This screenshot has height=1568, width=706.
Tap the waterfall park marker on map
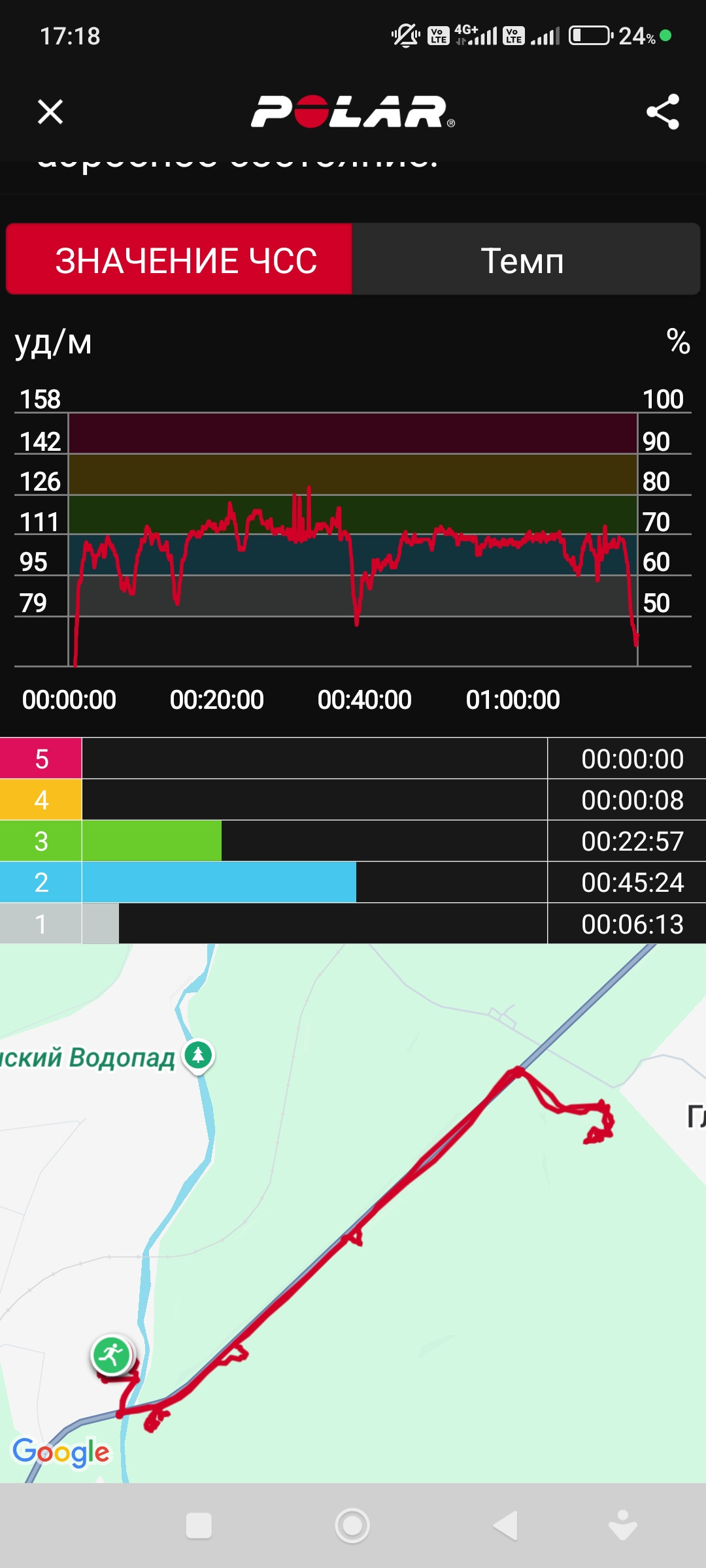point(198,1054)
